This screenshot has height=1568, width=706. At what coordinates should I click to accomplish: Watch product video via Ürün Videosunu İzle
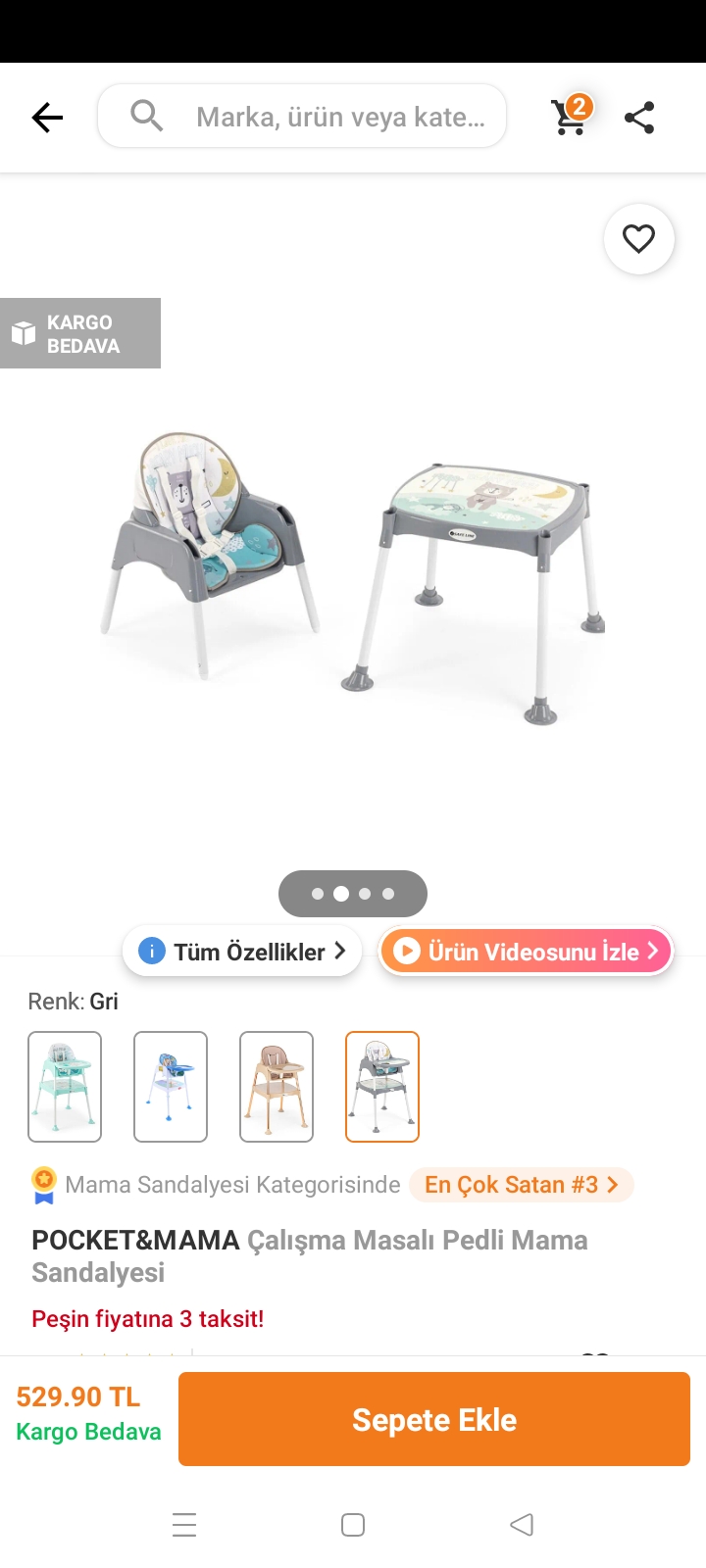pyautogui.click(x=527, y=952)
